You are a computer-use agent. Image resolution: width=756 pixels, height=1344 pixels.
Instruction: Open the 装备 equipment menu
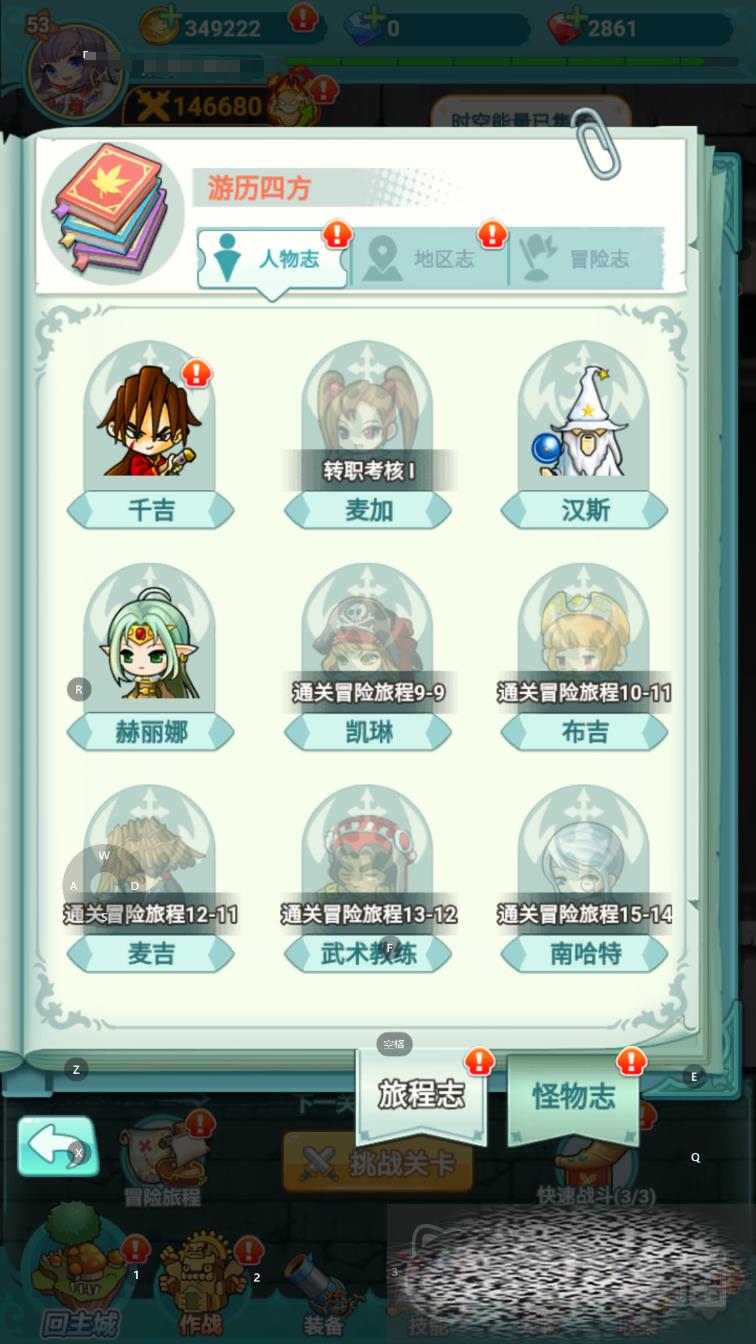click(322, 1290)
